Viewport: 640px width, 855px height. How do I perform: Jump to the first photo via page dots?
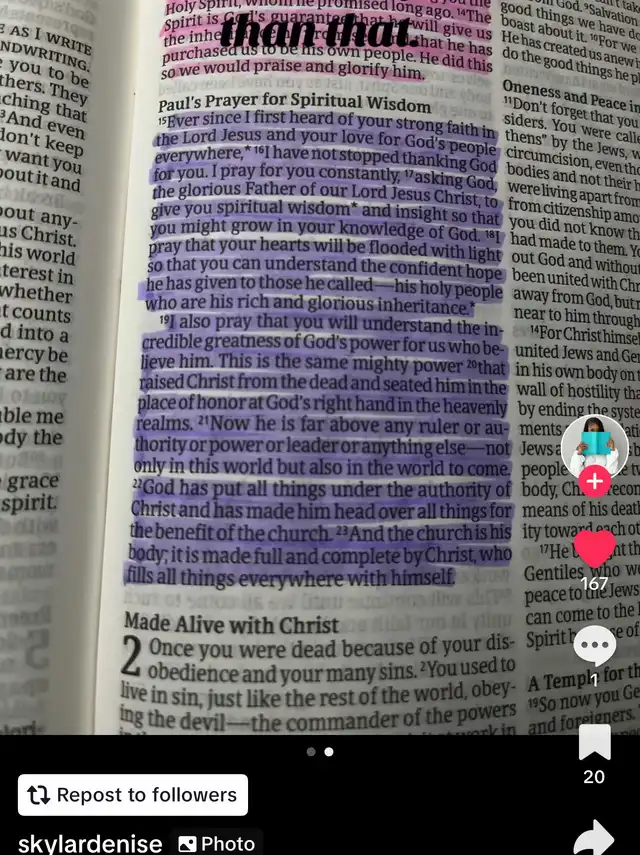[x=311, y=751]
